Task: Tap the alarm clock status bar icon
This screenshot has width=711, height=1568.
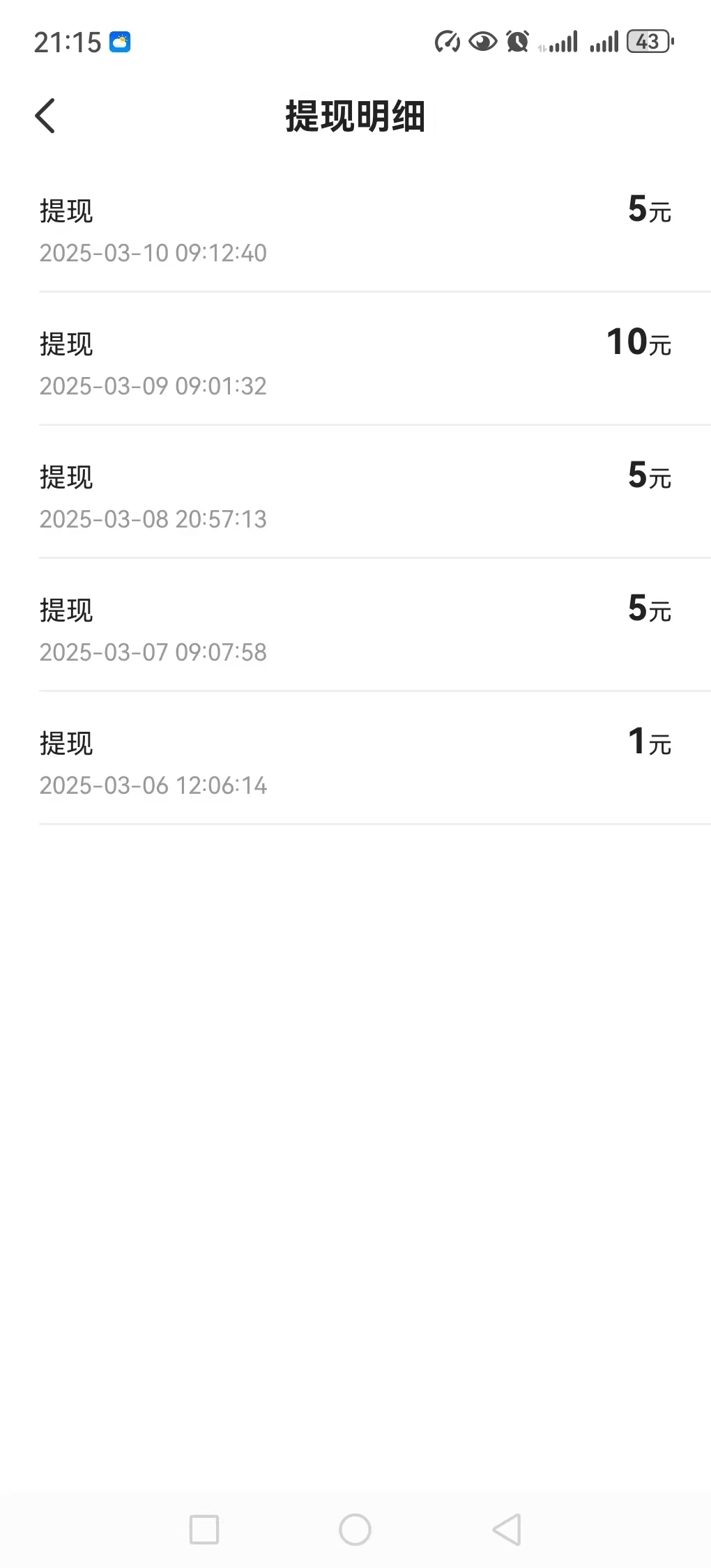Action: [x=516, y=42]
